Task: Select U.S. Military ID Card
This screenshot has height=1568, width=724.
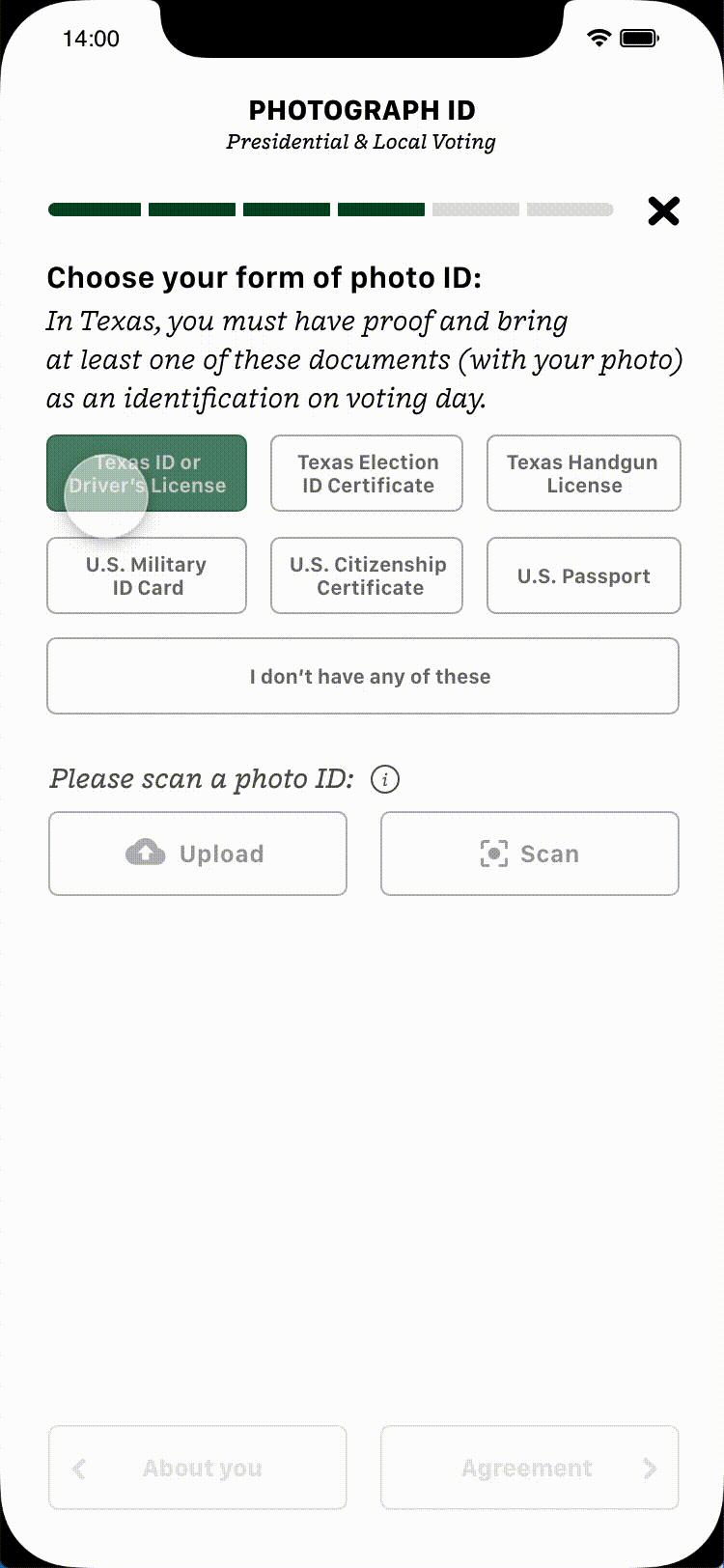Action: click(x=147, y=575)
